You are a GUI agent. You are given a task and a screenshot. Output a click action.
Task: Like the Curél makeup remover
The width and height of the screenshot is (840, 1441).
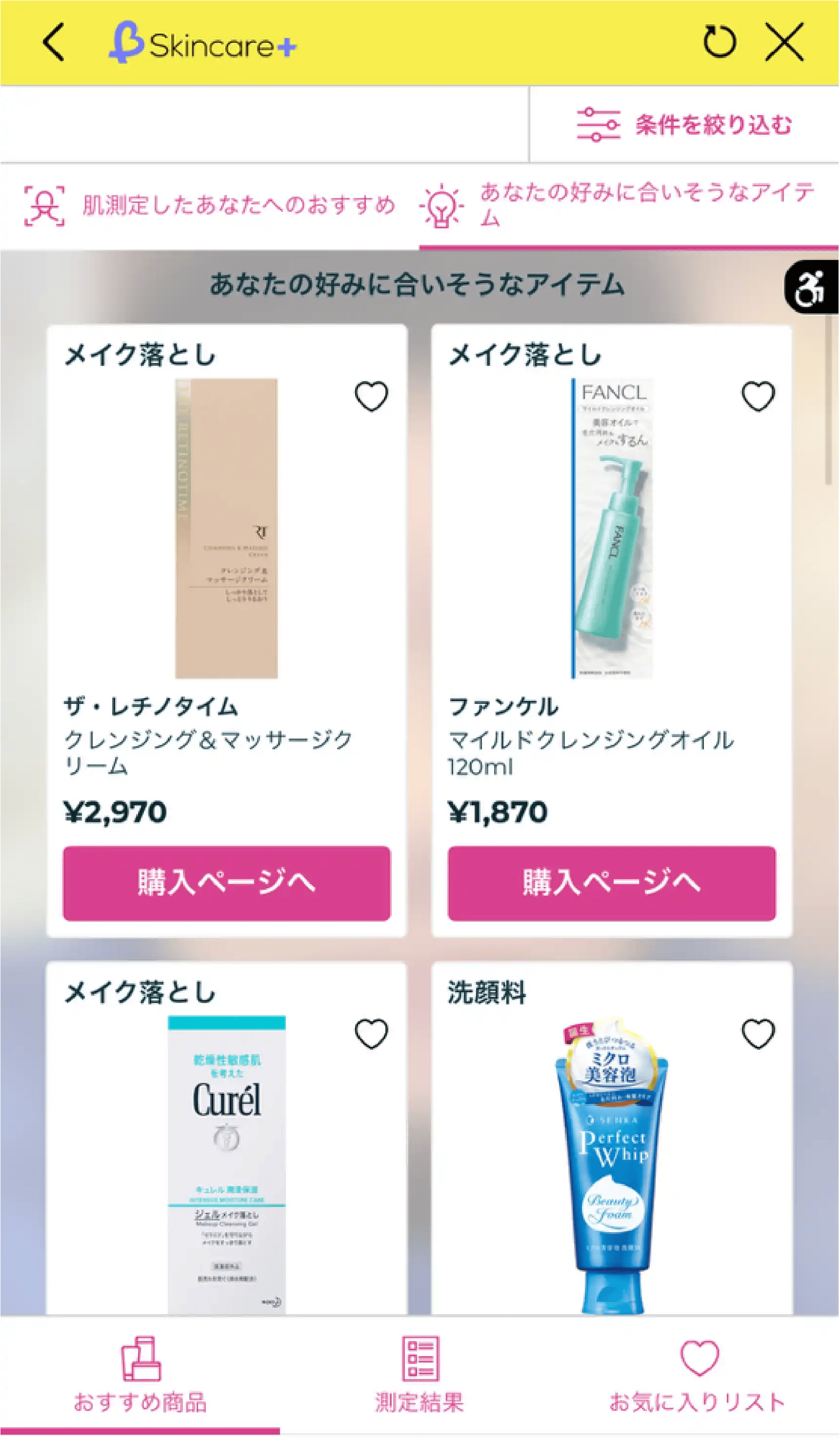coord(371,1034)
